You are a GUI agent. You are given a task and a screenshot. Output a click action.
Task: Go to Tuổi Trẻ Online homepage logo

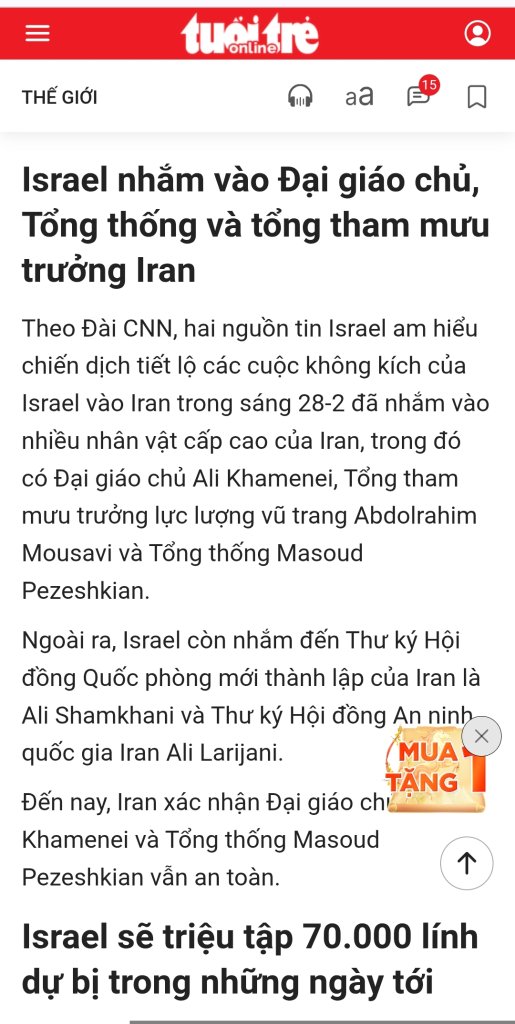click(x=250, y=35)
